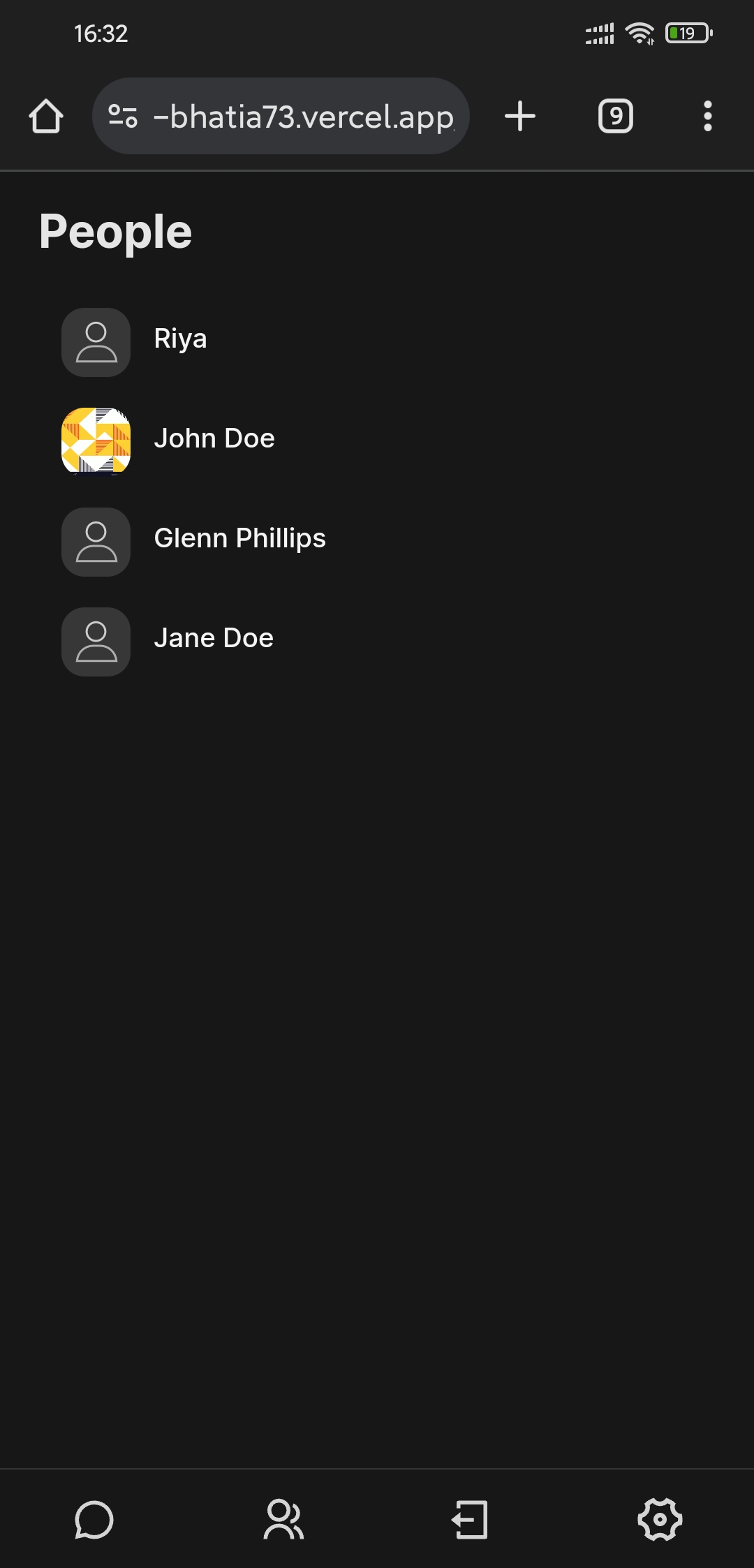
Task: Open the settings gear
Action: [660, 1520]
